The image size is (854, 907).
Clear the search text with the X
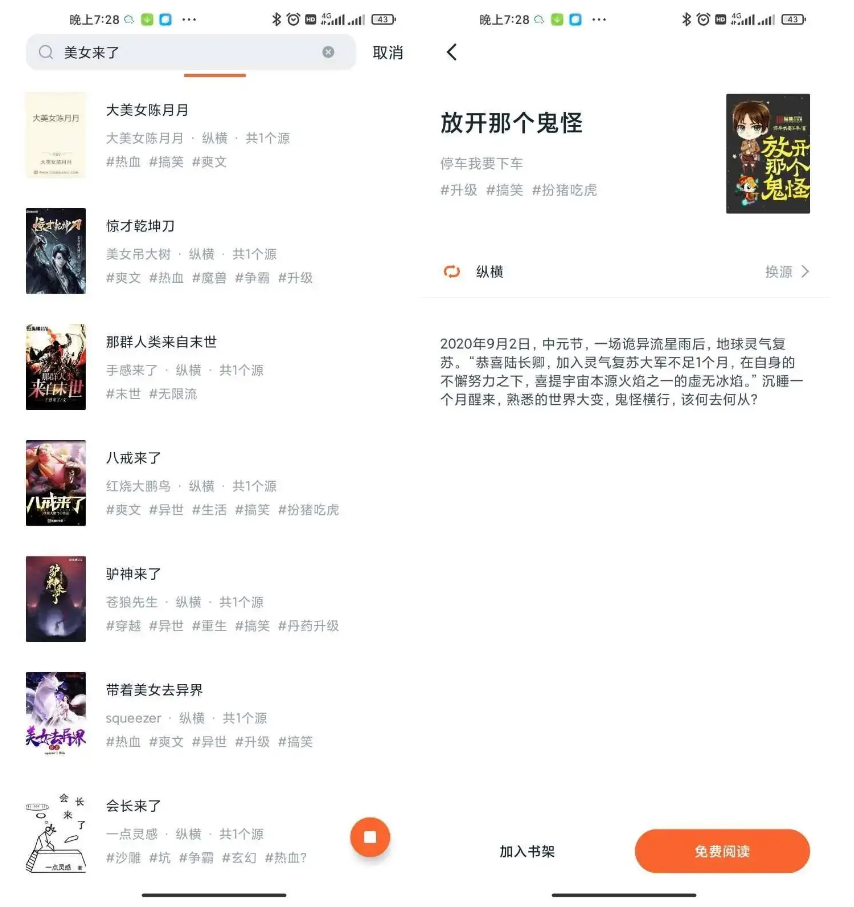coord(328,52)
